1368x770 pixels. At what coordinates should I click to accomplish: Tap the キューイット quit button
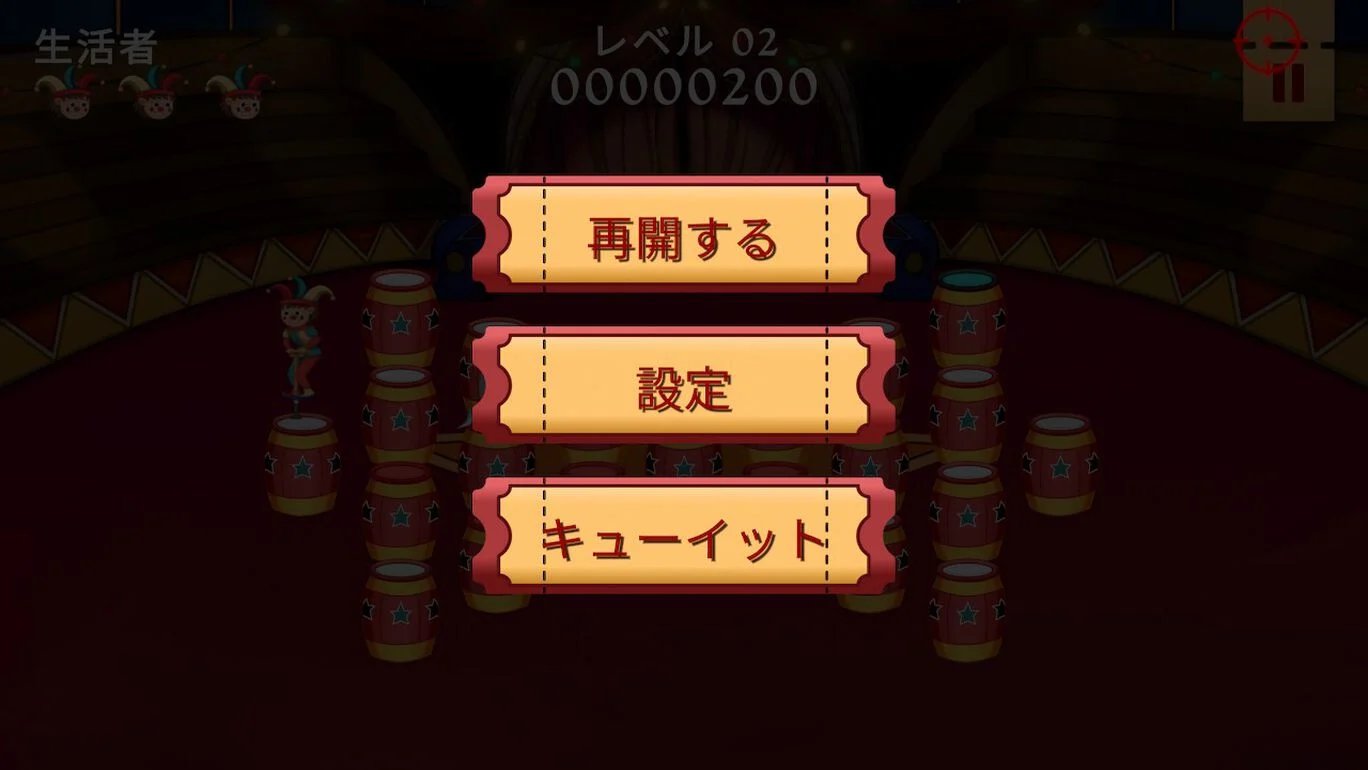tap(684, 538)
